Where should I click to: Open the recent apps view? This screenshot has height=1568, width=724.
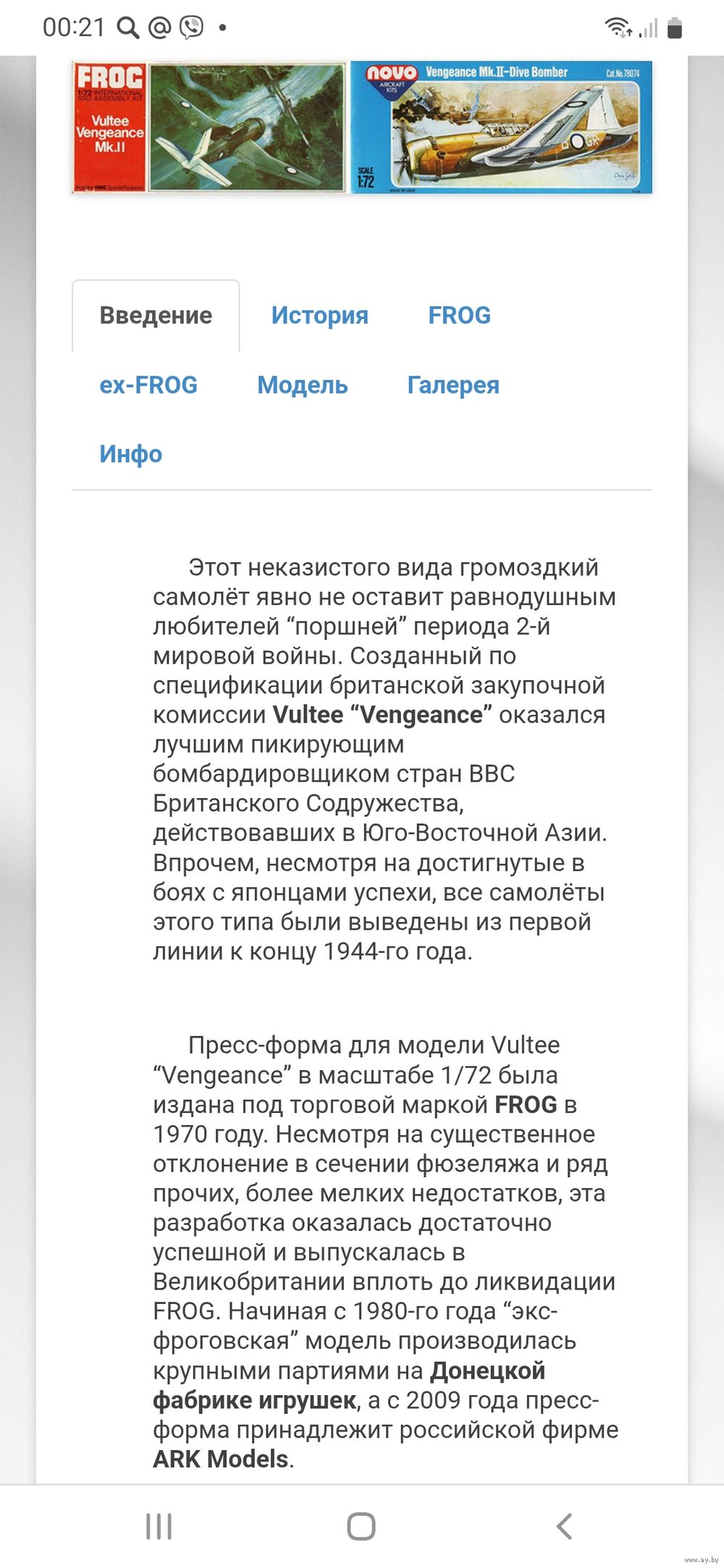159,1526
